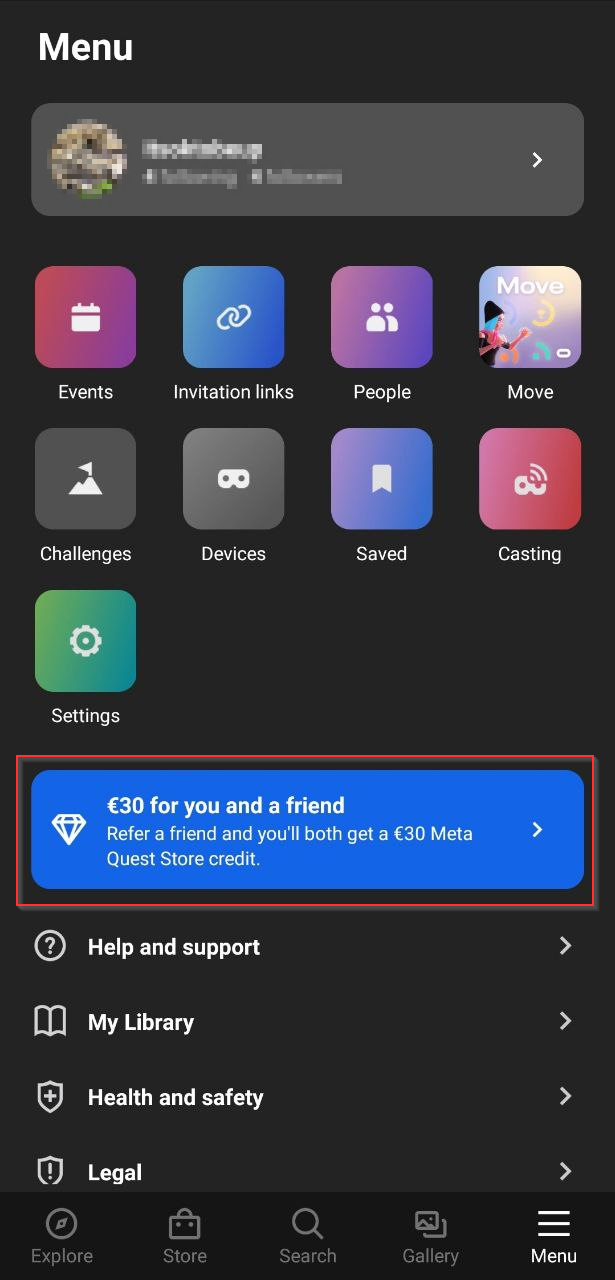Switch to the Search tab
This screenshot has height=1280, width=615.
click(x=307, y=1237)
